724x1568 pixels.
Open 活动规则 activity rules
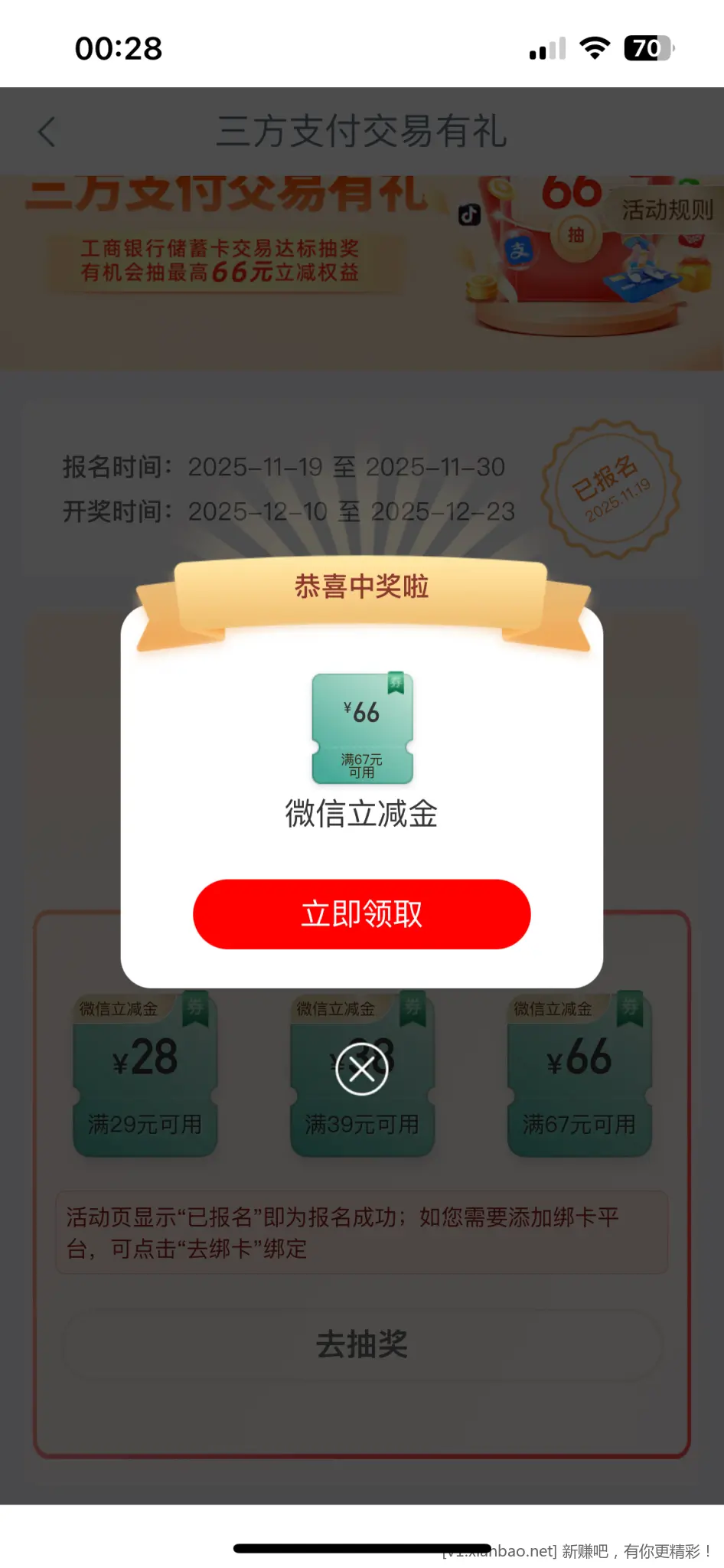666,210
